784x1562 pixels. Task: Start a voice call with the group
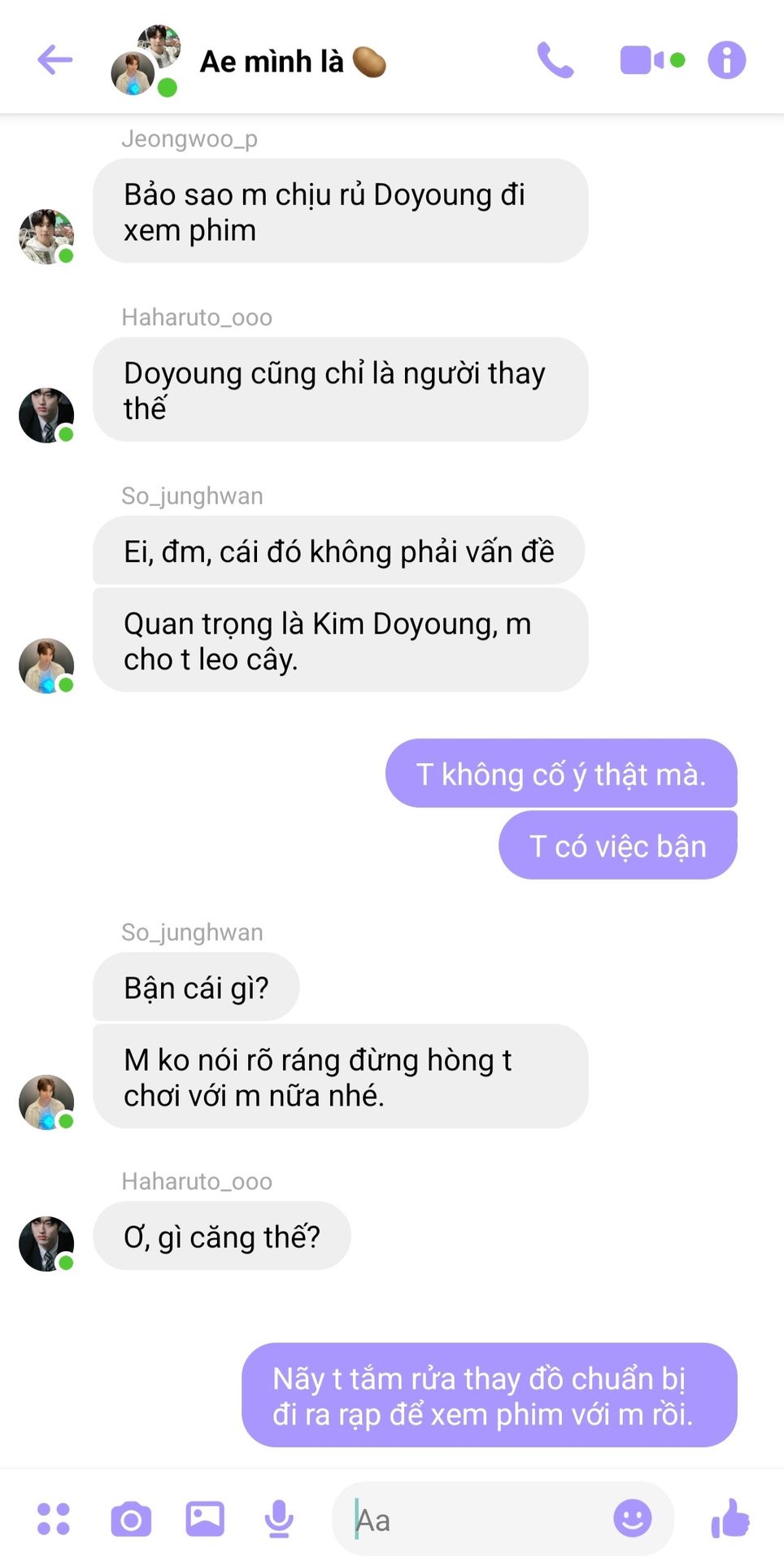555,60
